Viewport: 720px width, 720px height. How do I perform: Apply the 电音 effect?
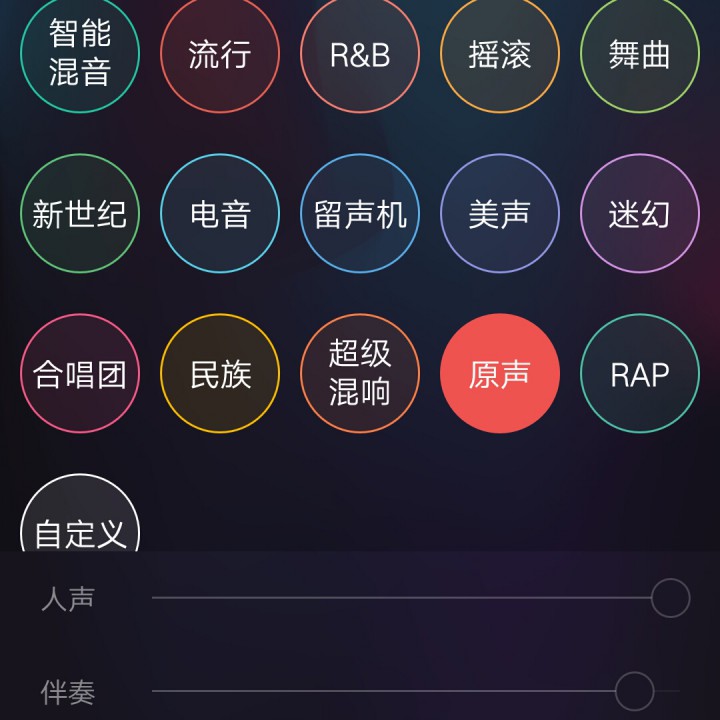point(220,213)
